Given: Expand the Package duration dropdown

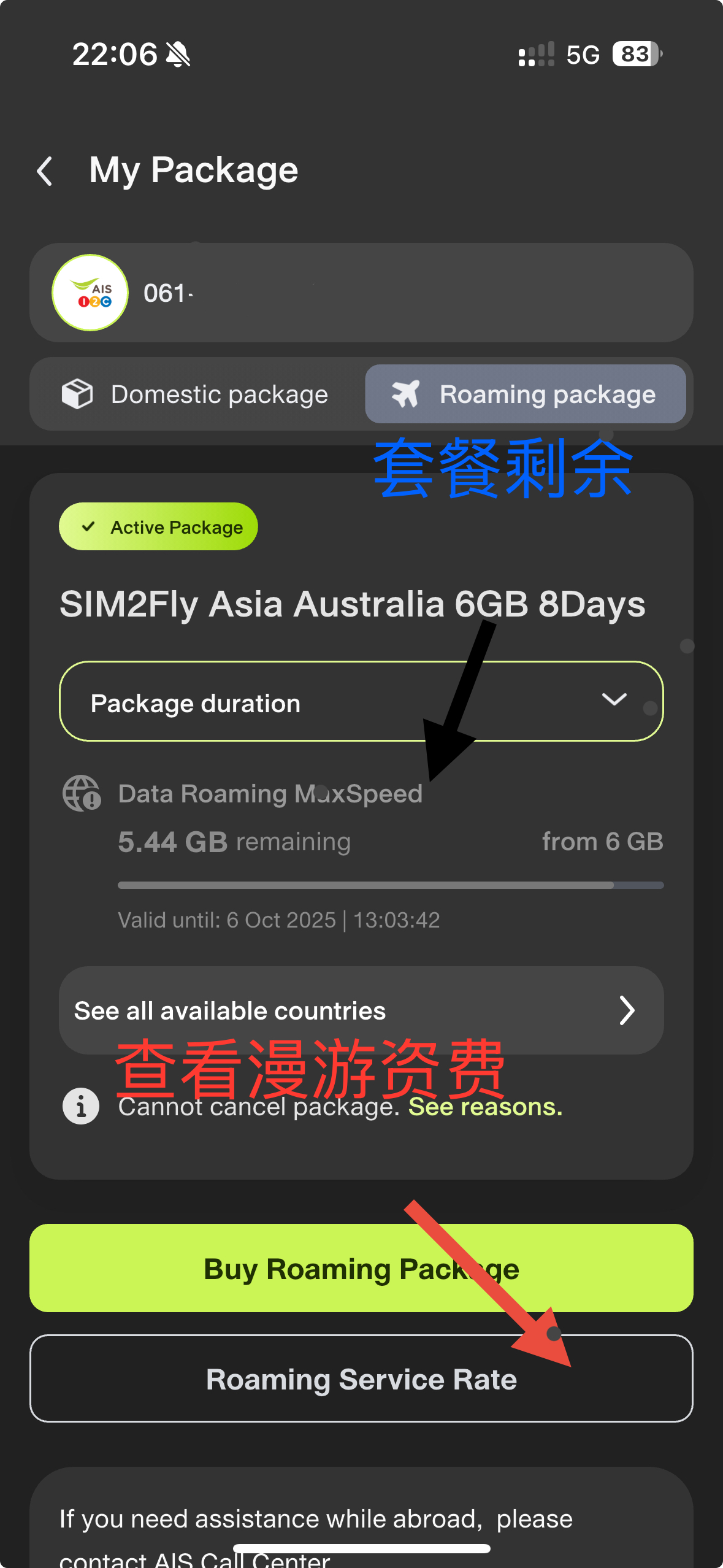Looking at the screenshot, I should 361,702.
